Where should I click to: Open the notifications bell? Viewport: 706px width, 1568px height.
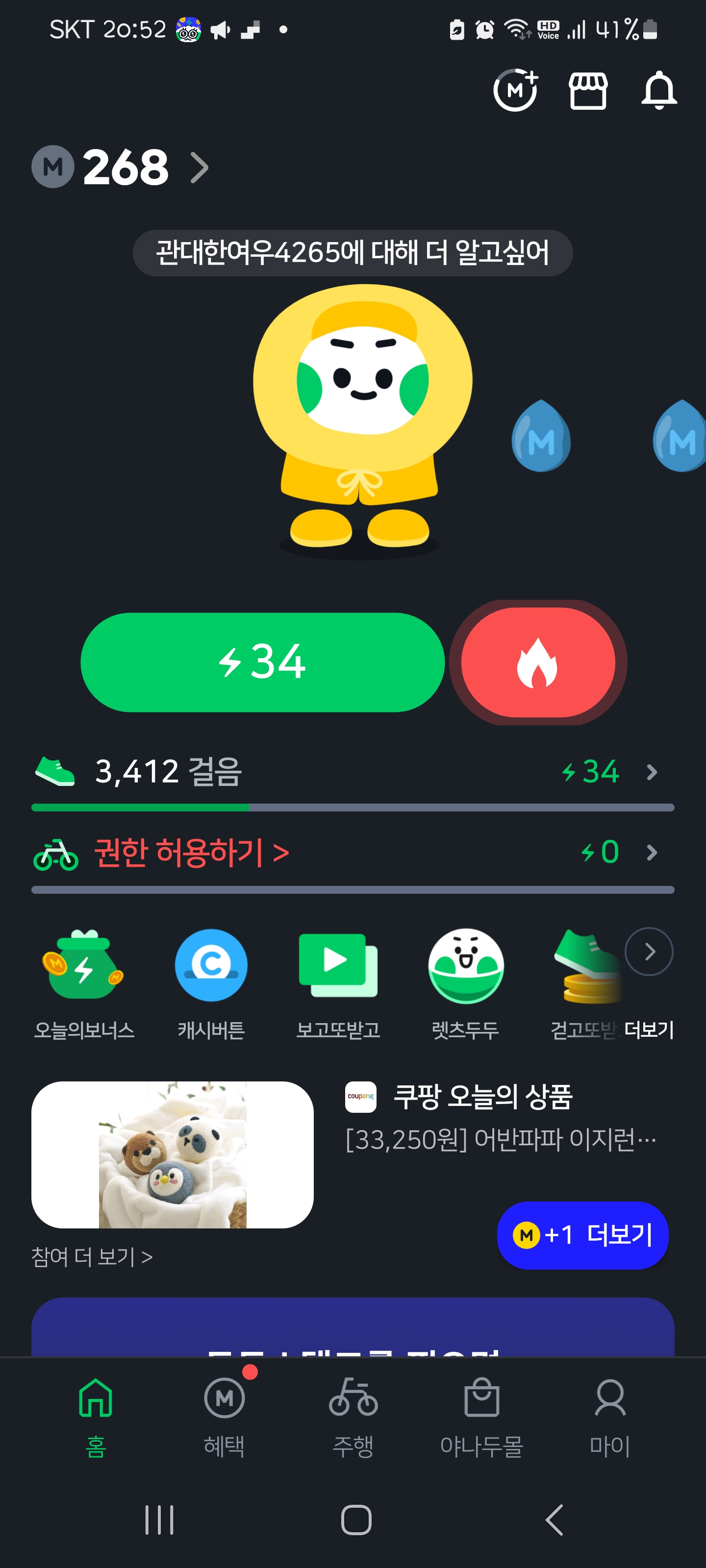(658, 91)
